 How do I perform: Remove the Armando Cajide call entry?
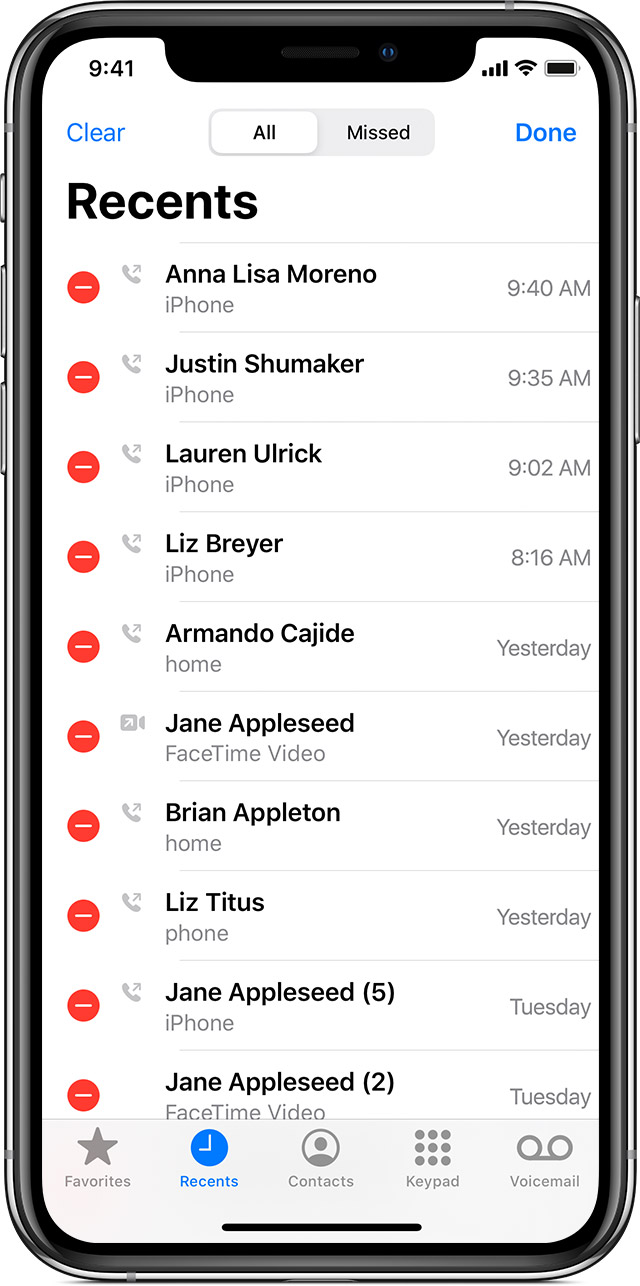(83, 647)
